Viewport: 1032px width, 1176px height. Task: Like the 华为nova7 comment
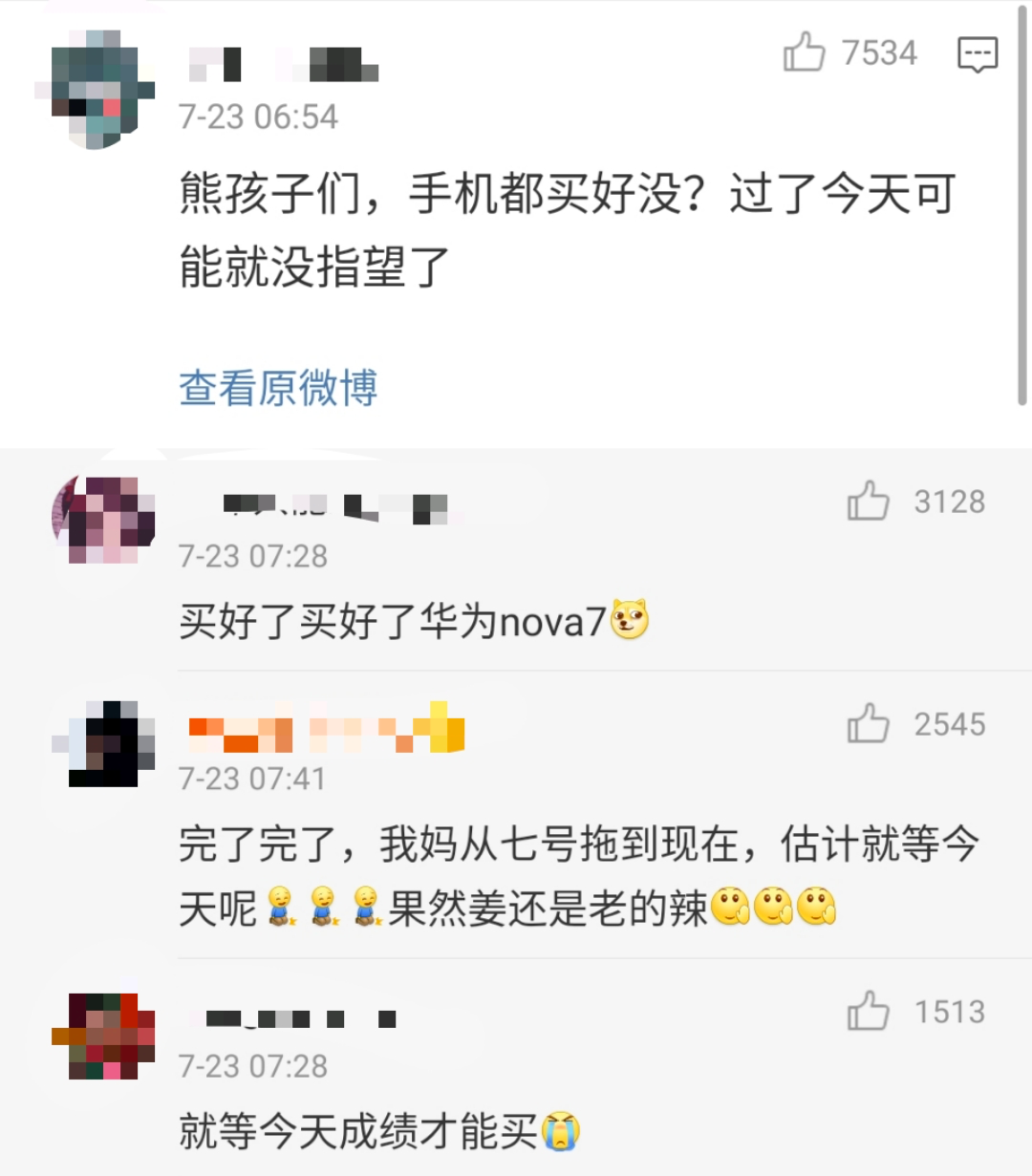click(868, 502)
